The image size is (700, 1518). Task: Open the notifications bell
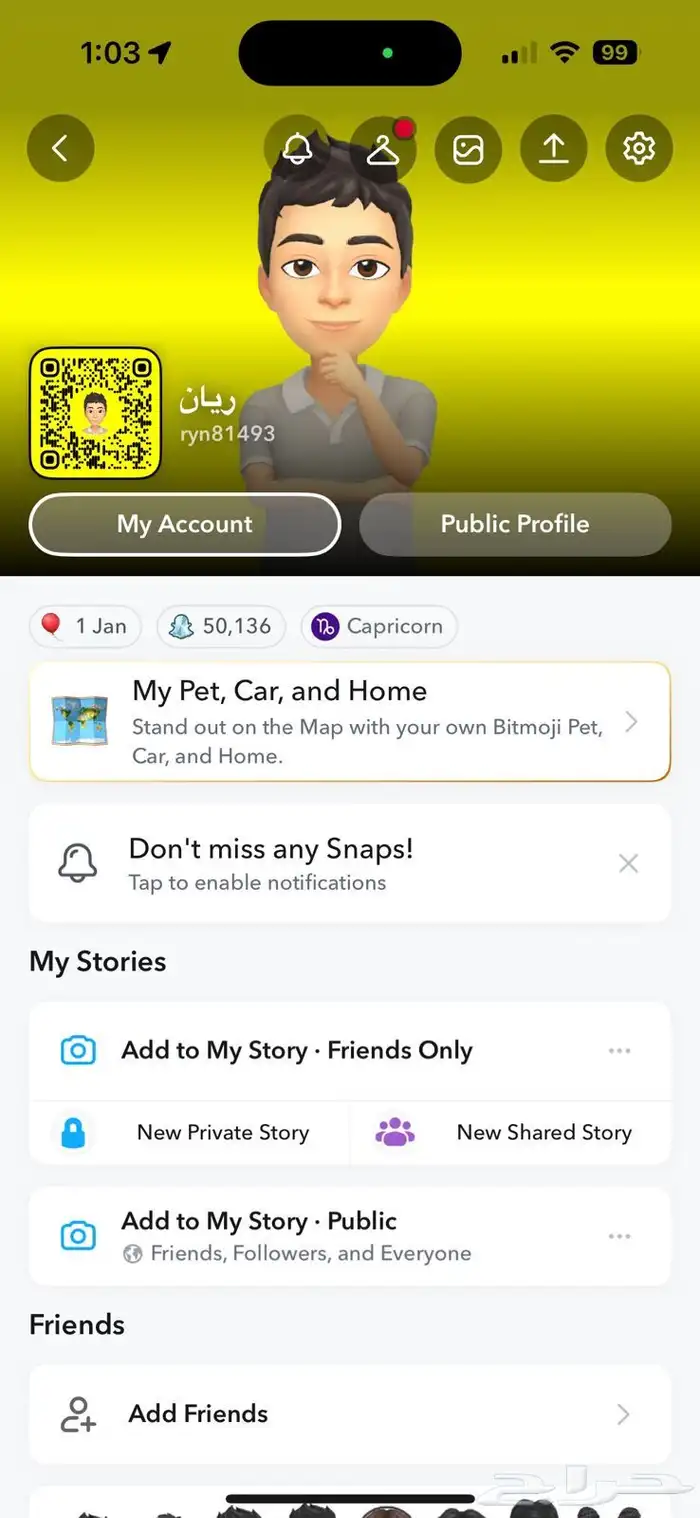pyautogui.click(x=297, y=148)
